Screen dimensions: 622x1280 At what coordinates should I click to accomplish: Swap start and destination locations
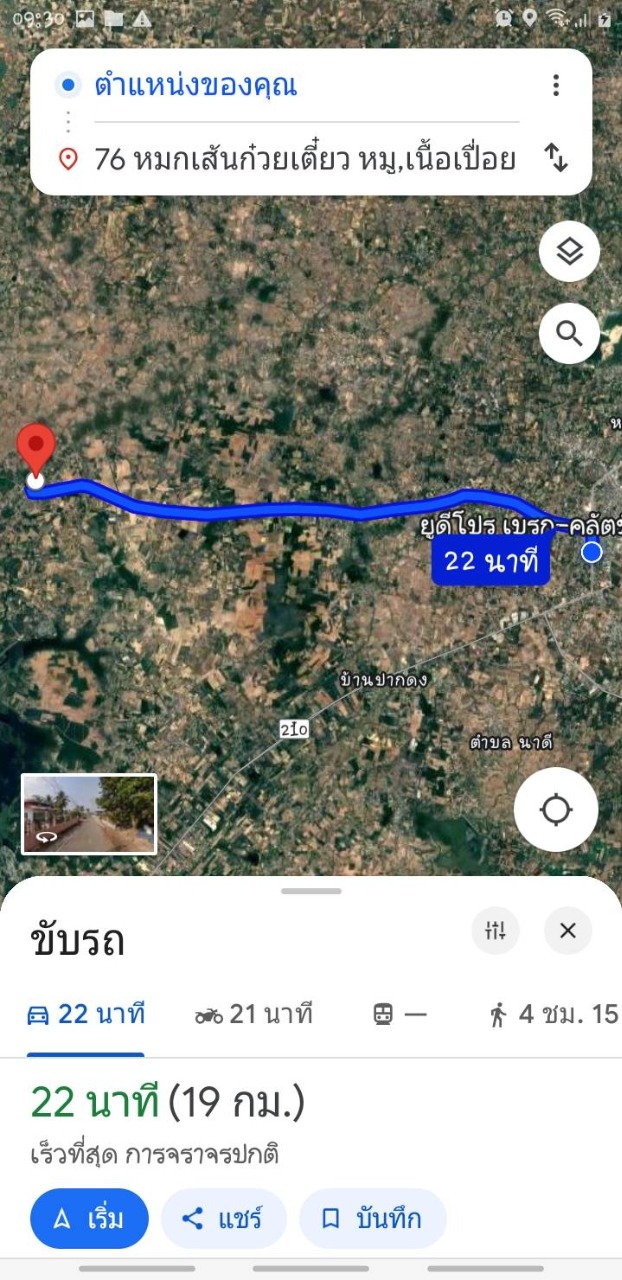point(556,157)
